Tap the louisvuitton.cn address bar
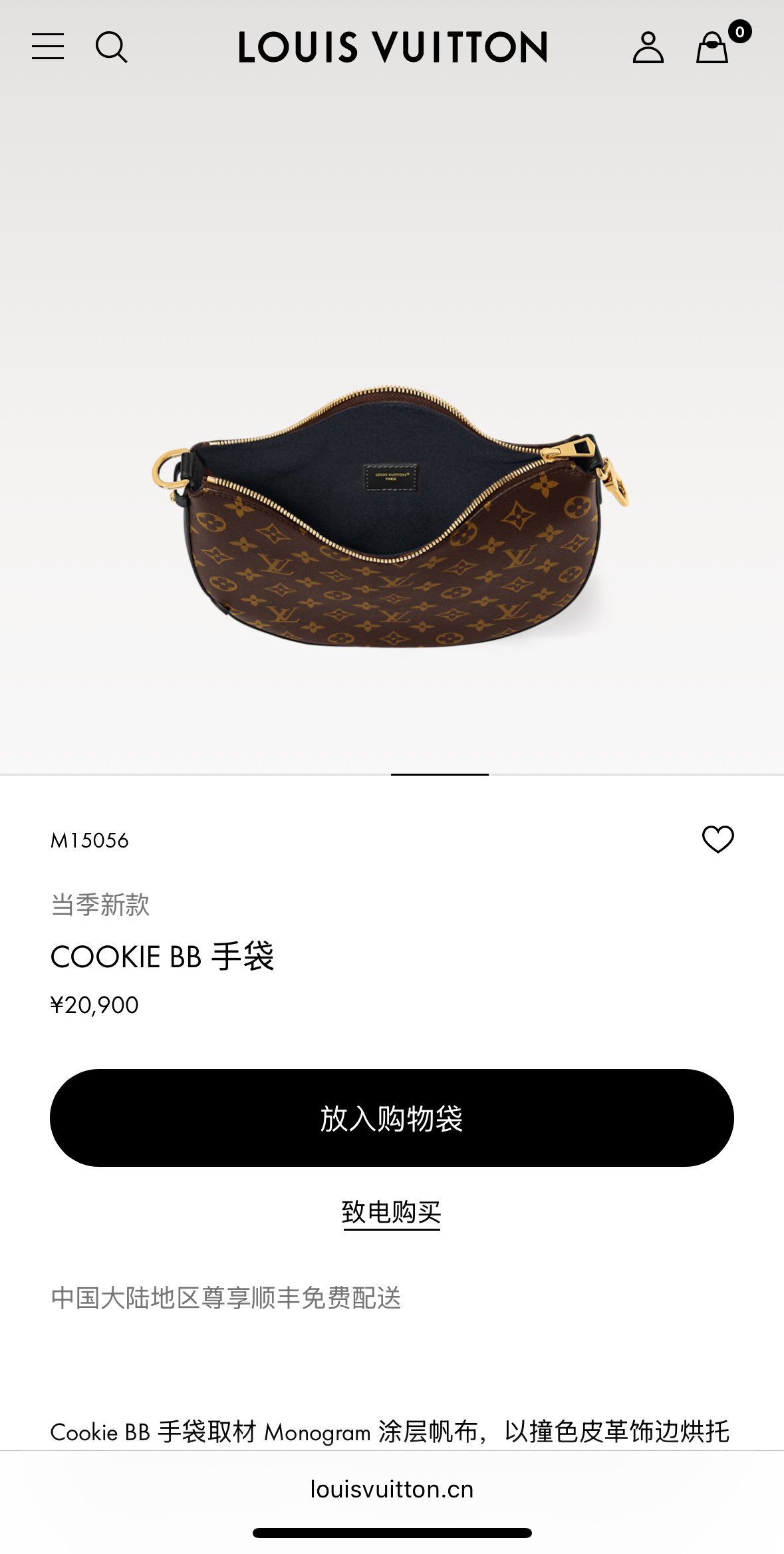Image resolution: width=784 pixels, height=1554 pixels. tap(392, 1489)
